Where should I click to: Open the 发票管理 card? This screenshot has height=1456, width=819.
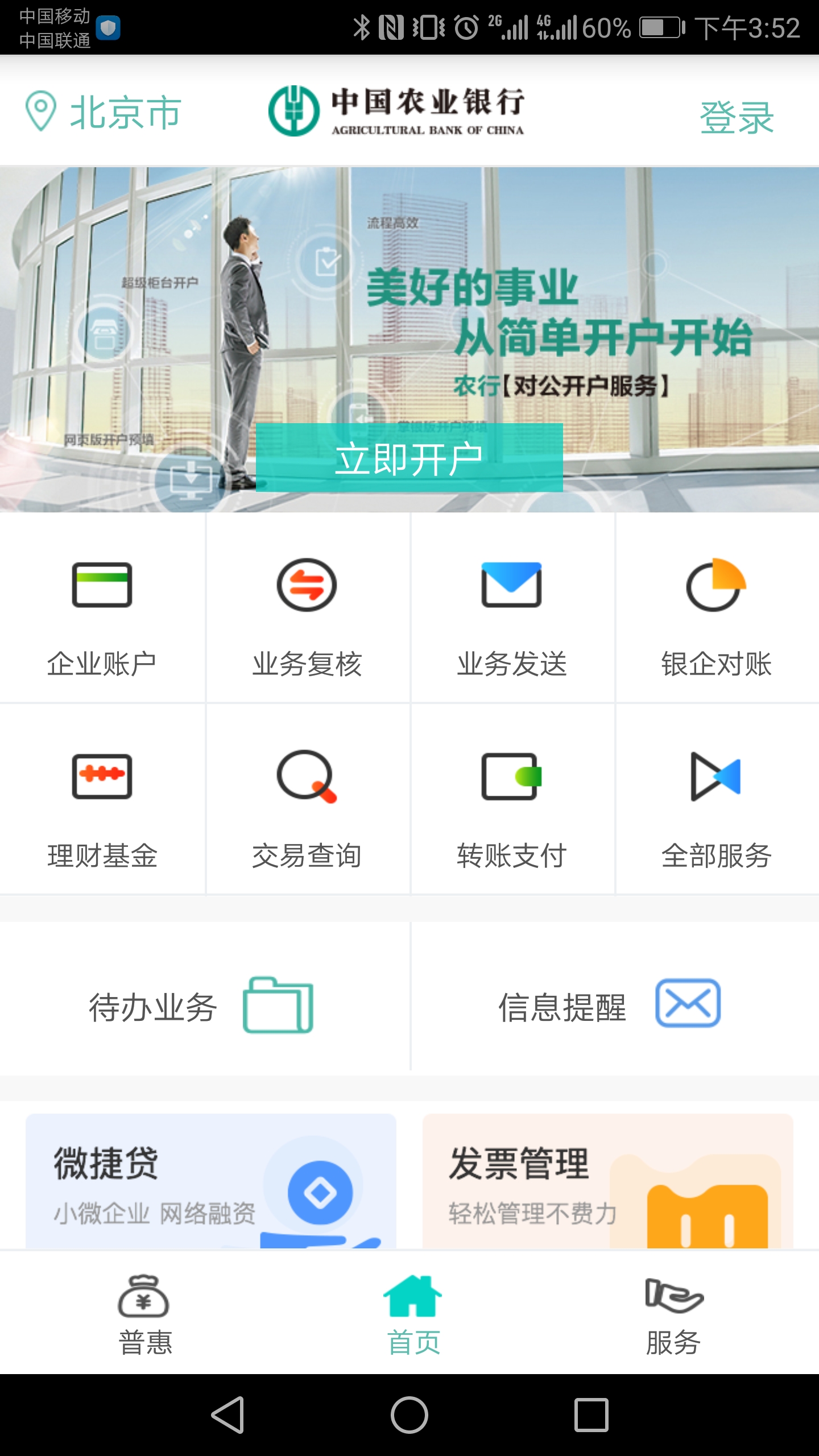[x=607, y=1182]
